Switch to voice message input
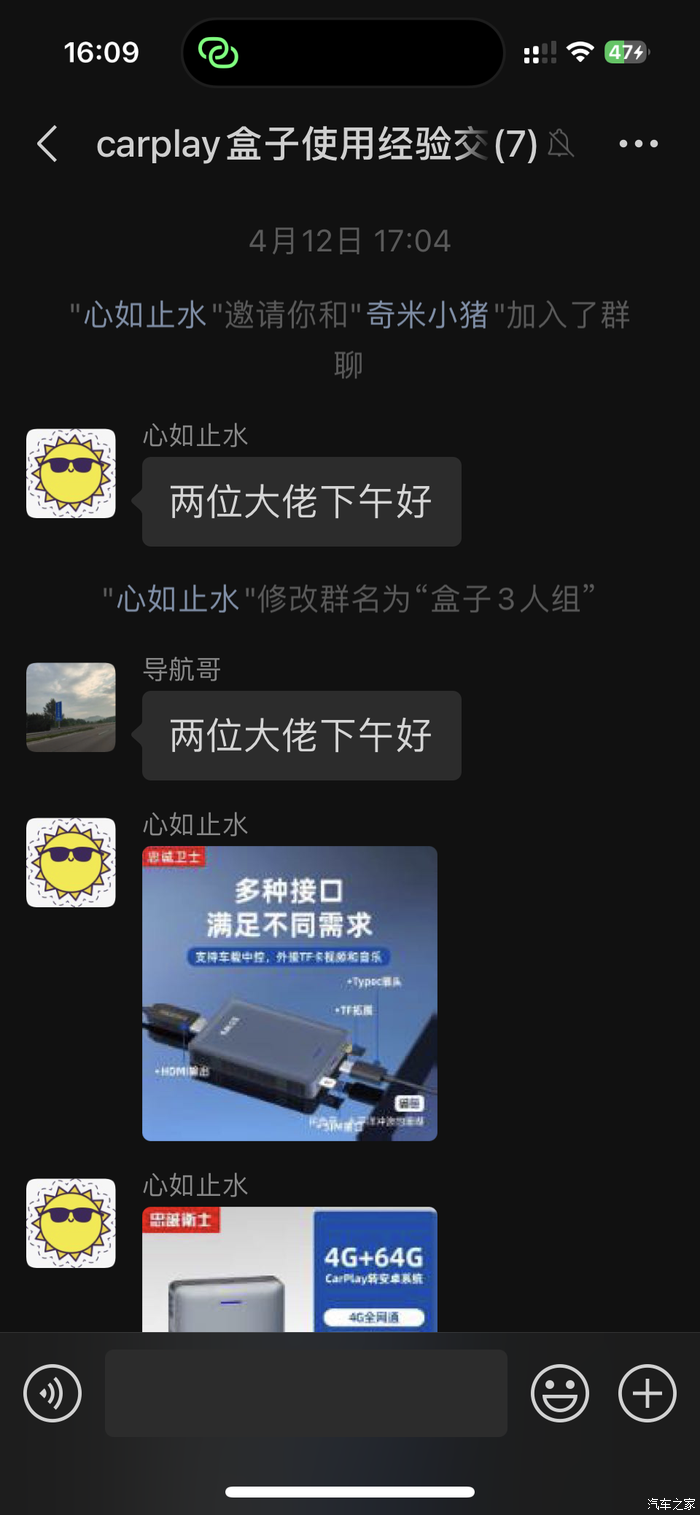Screen dimensions: 700x1515 pos(52,1393)
